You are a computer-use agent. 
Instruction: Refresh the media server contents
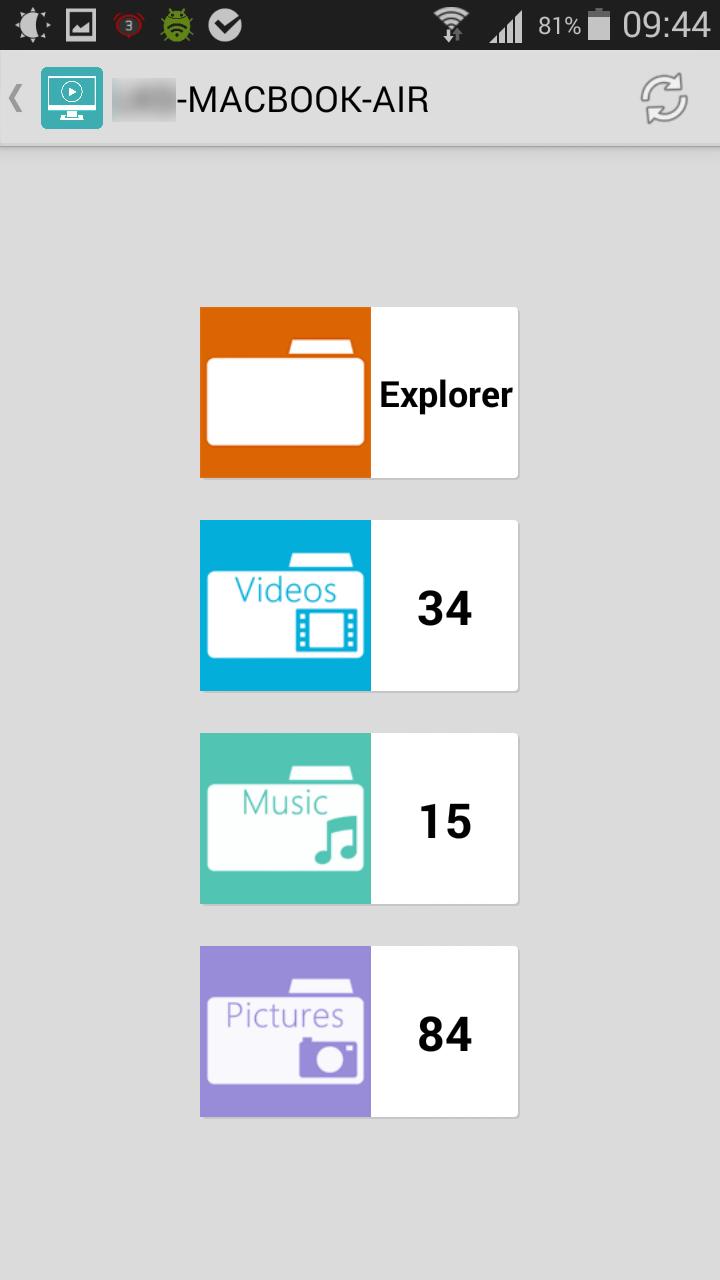click(664, 98)
